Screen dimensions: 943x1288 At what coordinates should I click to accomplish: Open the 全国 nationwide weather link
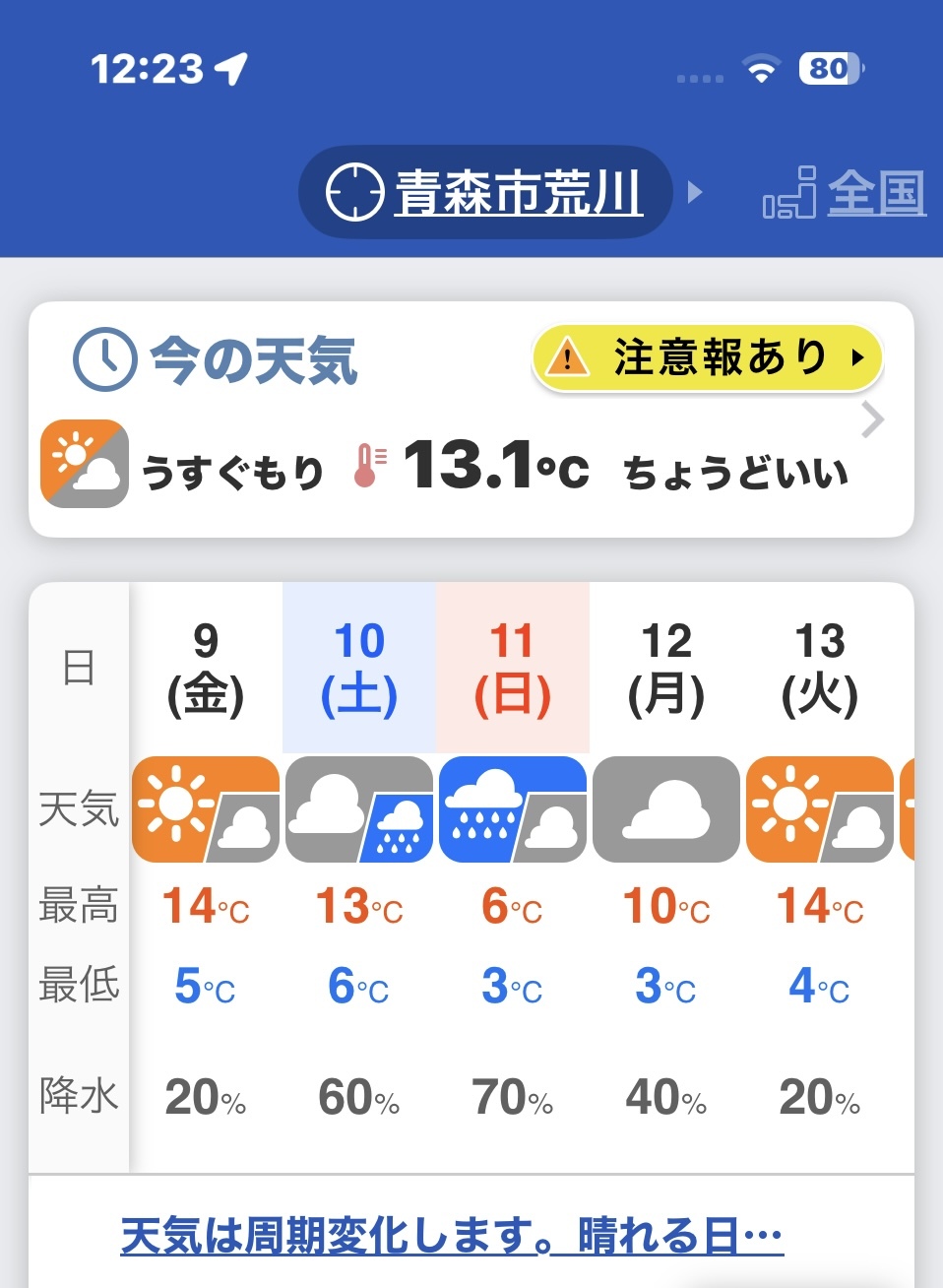click(845, 192)
